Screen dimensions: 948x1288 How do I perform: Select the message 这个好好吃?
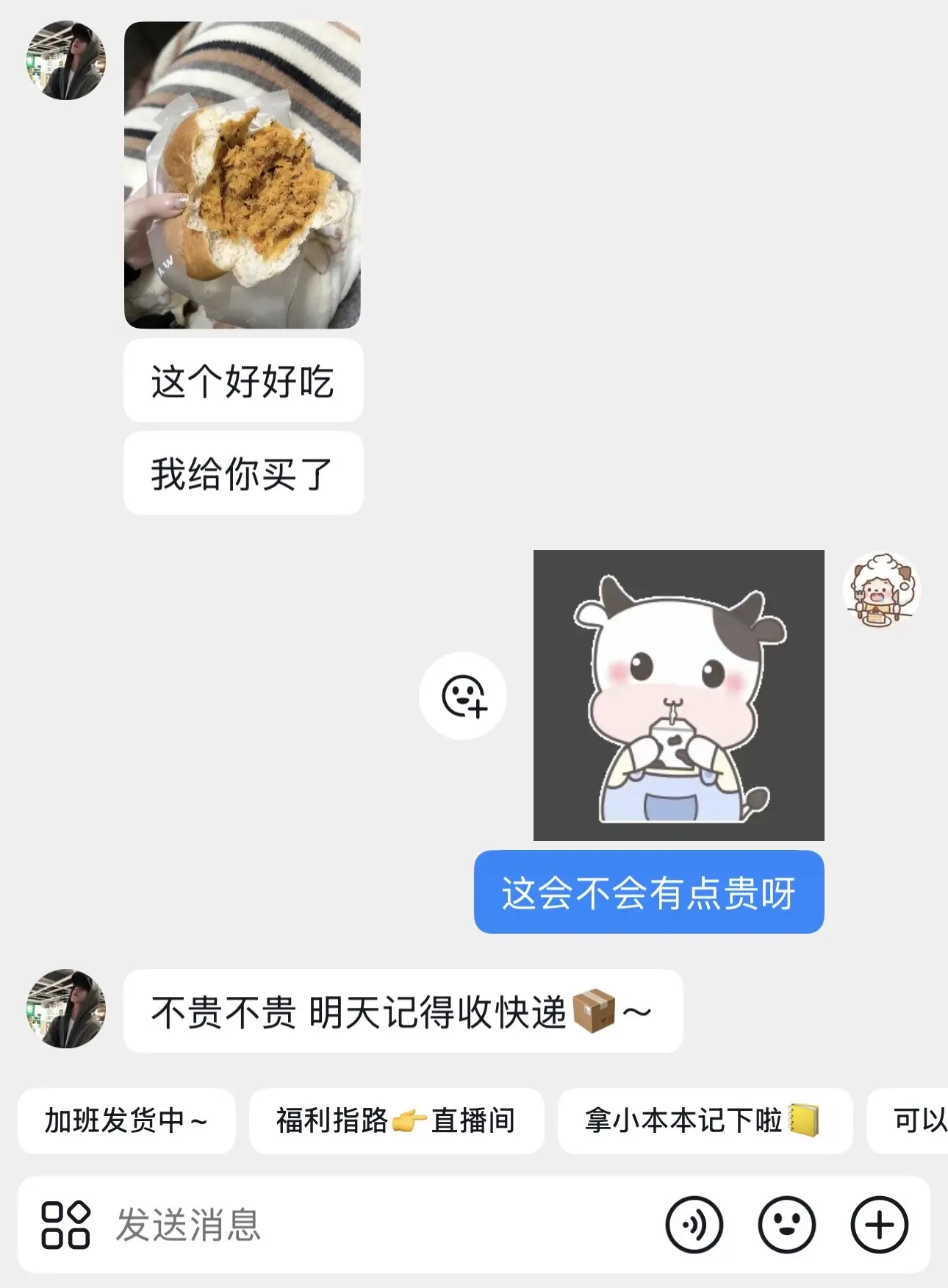click(x=243, y=381)
